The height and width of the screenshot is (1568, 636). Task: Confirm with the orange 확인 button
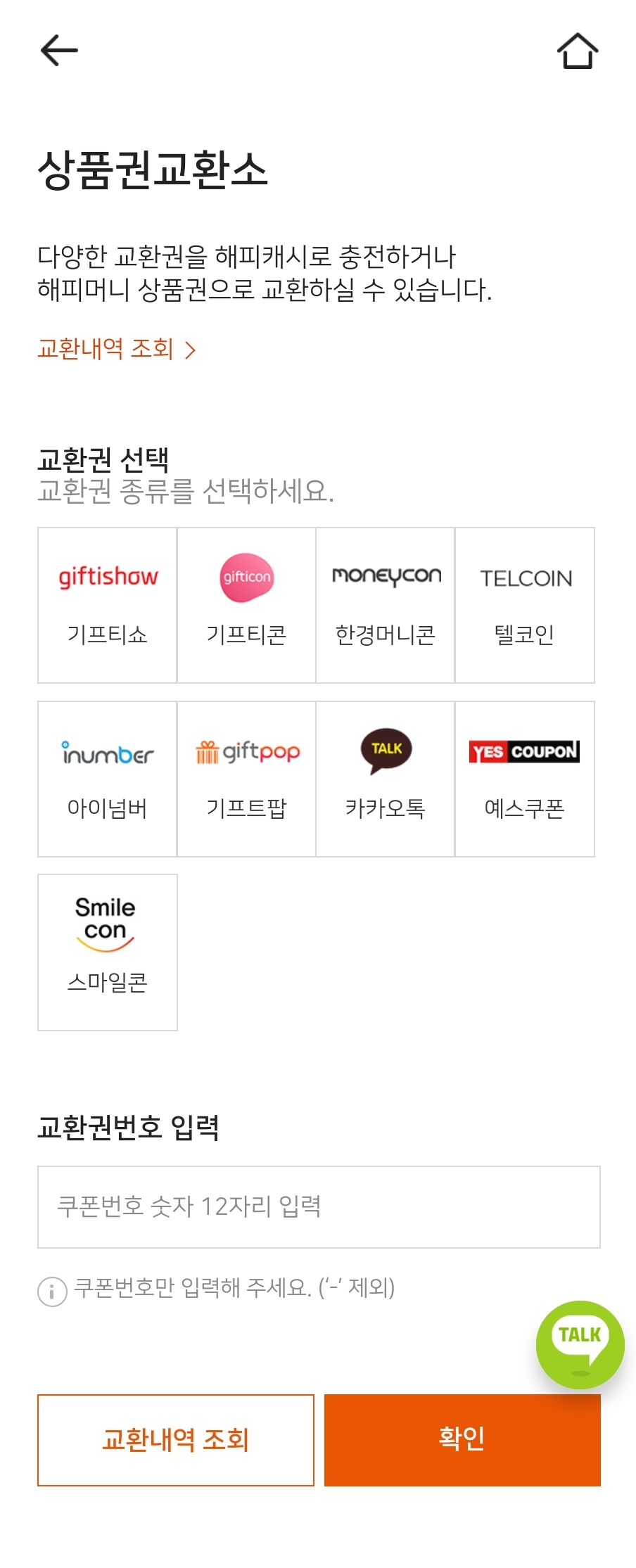462,1439
